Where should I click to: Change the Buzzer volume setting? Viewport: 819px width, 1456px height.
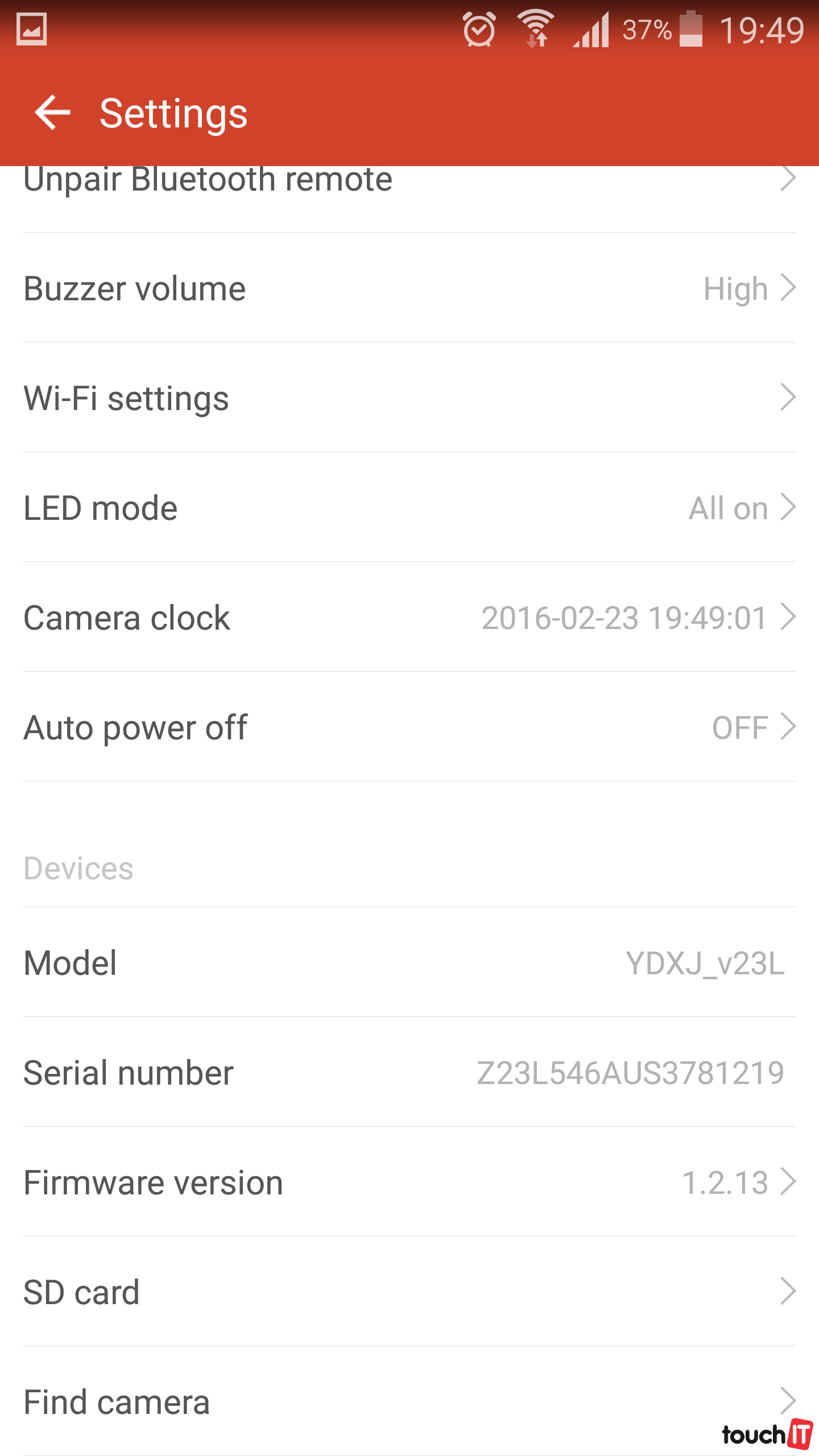409,288
